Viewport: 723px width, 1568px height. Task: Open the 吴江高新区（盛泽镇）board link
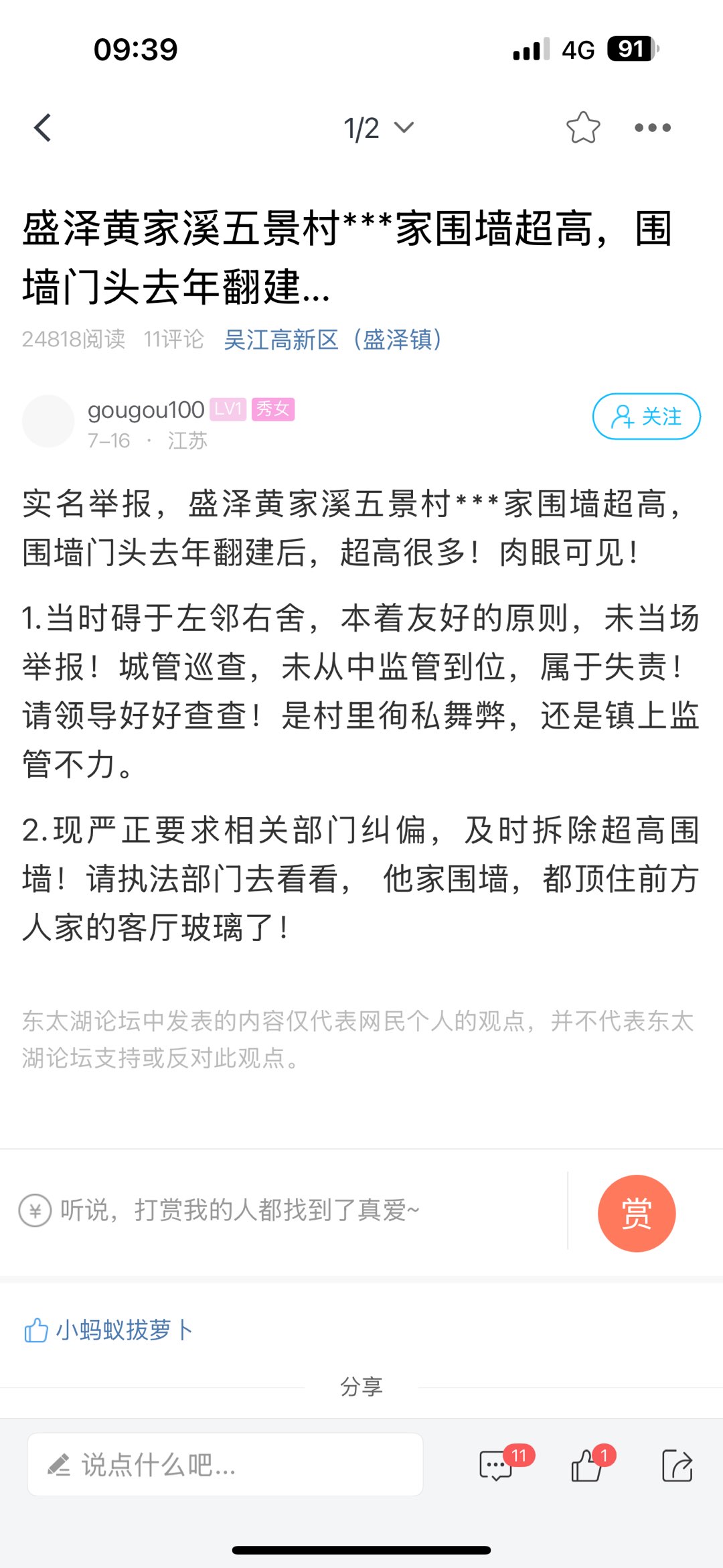click(x=333, y=340)
